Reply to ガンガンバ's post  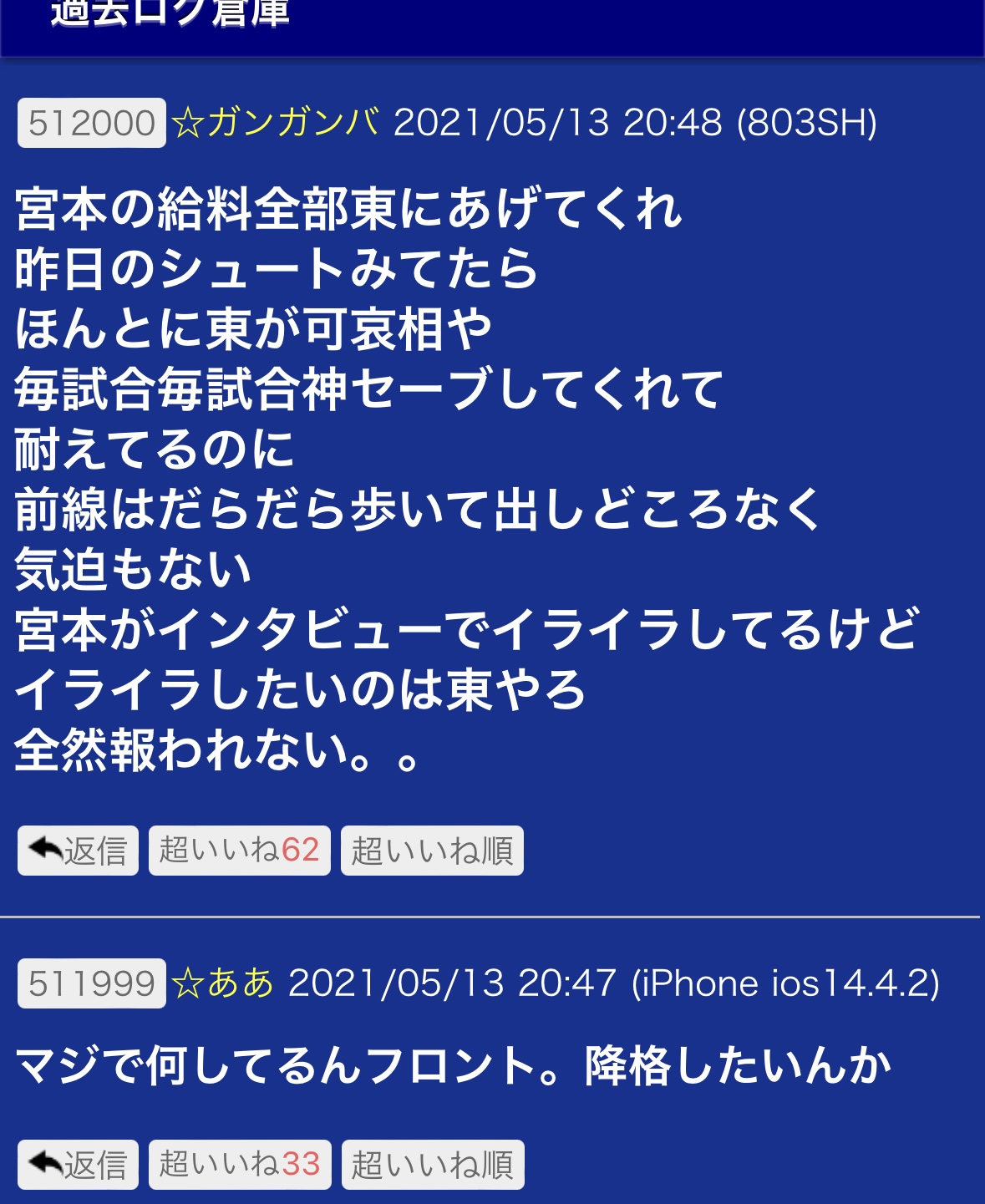click(x=78, y=851)
